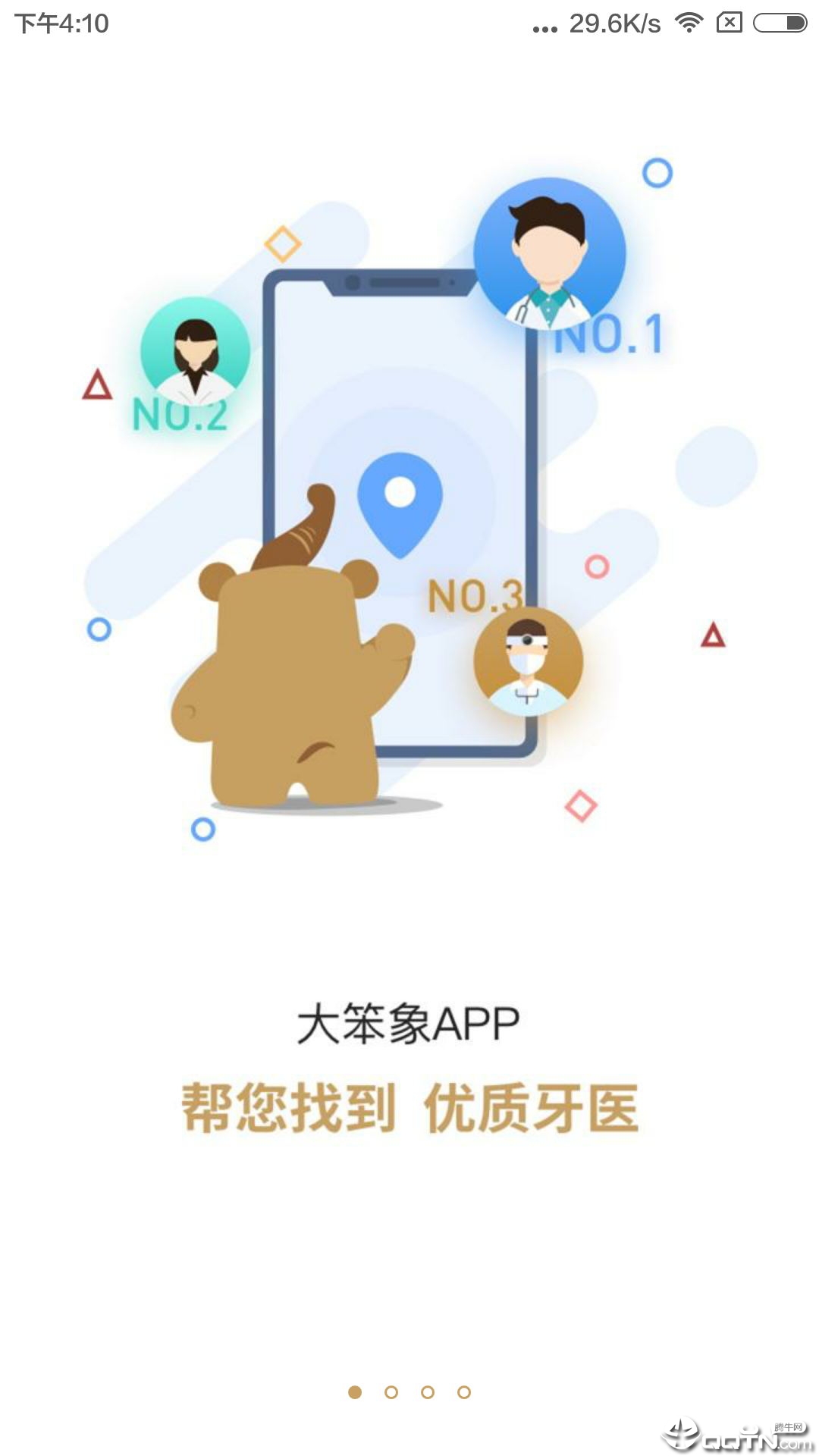Jump to the fourth onboarding page dot
Image resolution: width=819 pixels, height=1456 pixels.
point(464,1392)
